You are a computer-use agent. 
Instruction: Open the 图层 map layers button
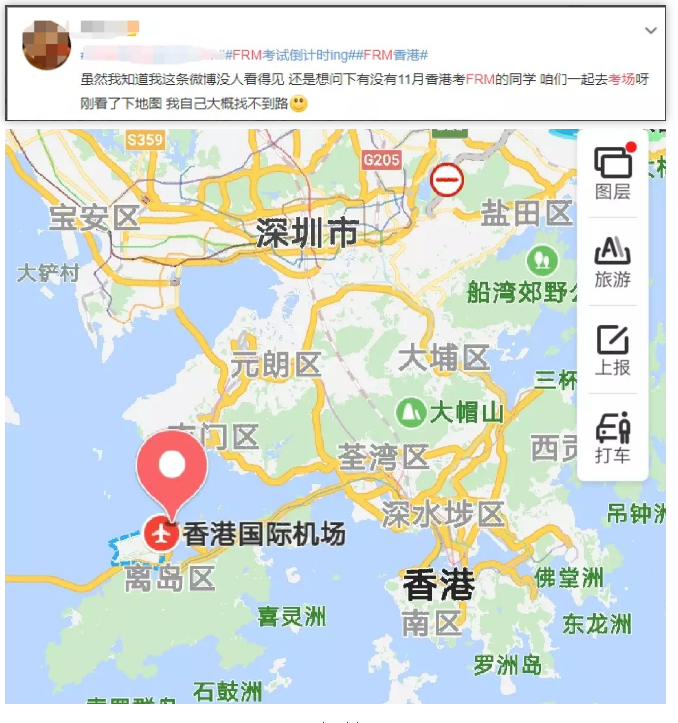point(613,172)
